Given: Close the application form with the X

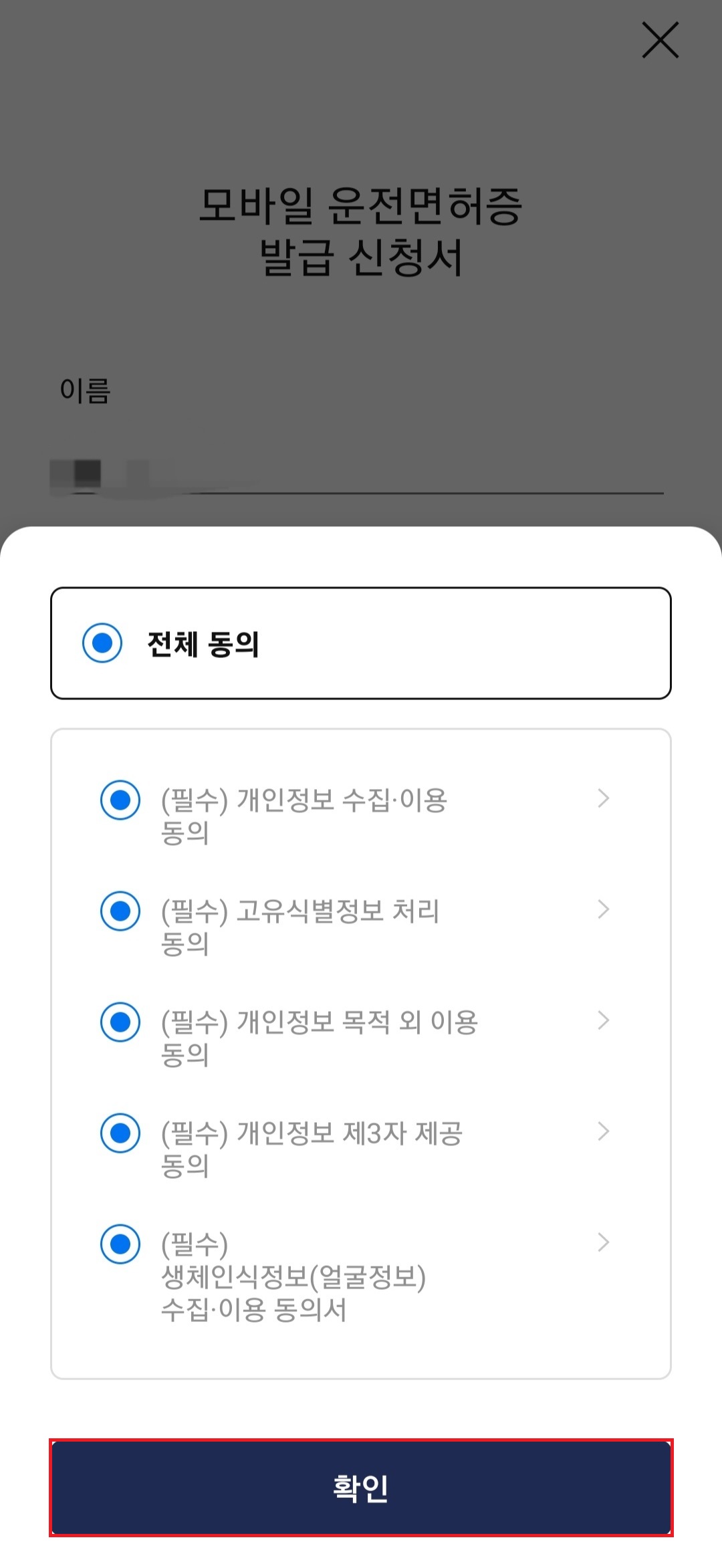Looking at the screenshot, I should click(x=660, y=40).
